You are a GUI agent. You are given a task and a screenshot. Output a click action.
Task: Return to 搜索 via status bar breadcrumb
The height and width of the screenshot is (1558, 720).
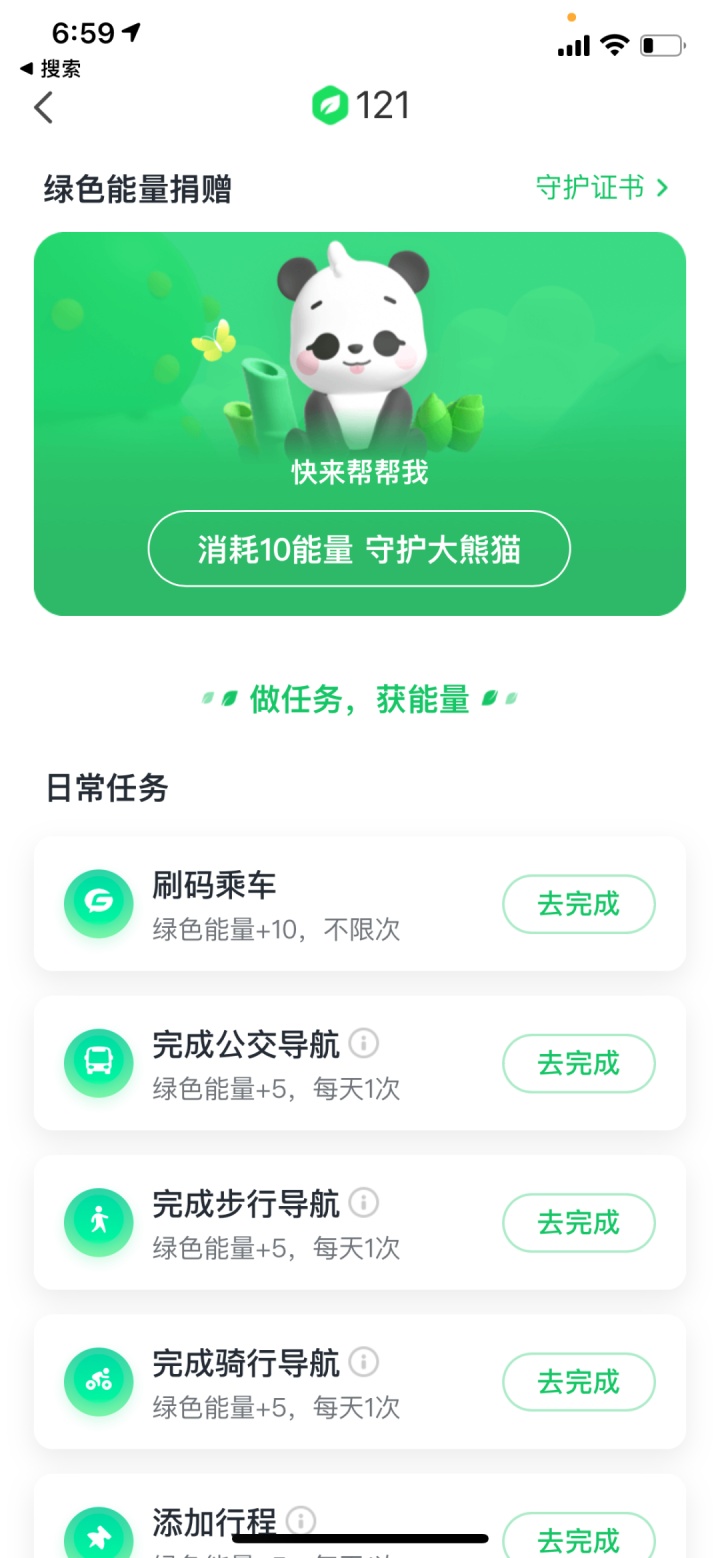[x=51, y=68]
